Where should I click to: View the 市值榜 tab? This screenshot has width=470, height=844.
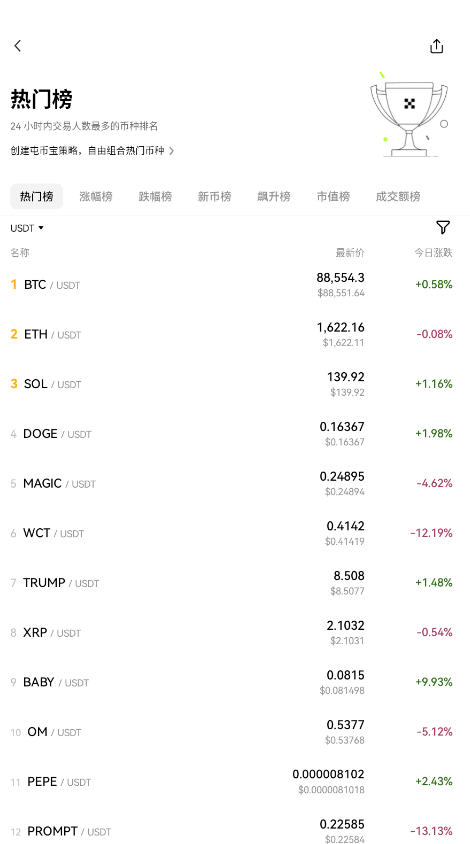(333, 196)
